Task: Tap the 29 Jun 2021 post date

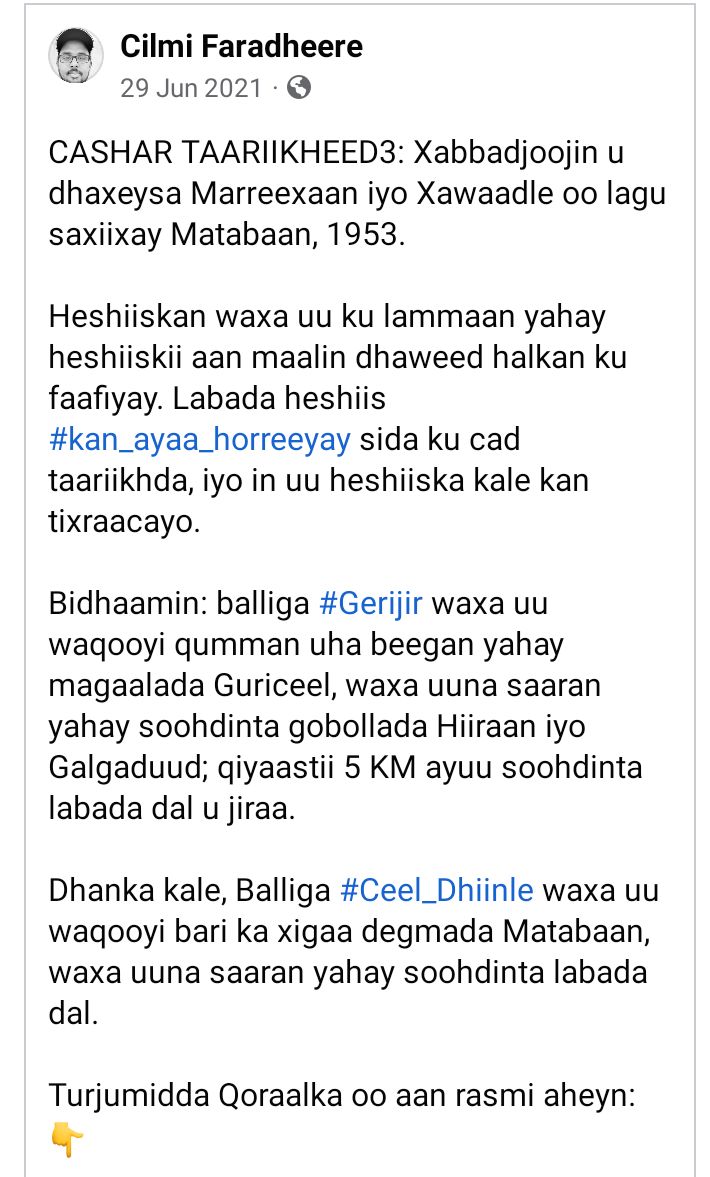Action: pyautogui.click(x=191, y=88)
